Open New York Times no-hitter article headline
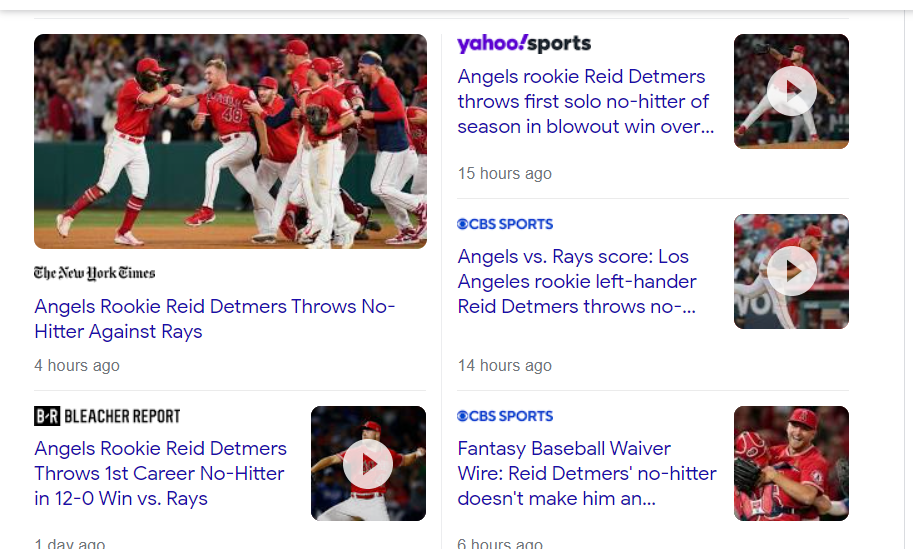 (x=214, y=319)
